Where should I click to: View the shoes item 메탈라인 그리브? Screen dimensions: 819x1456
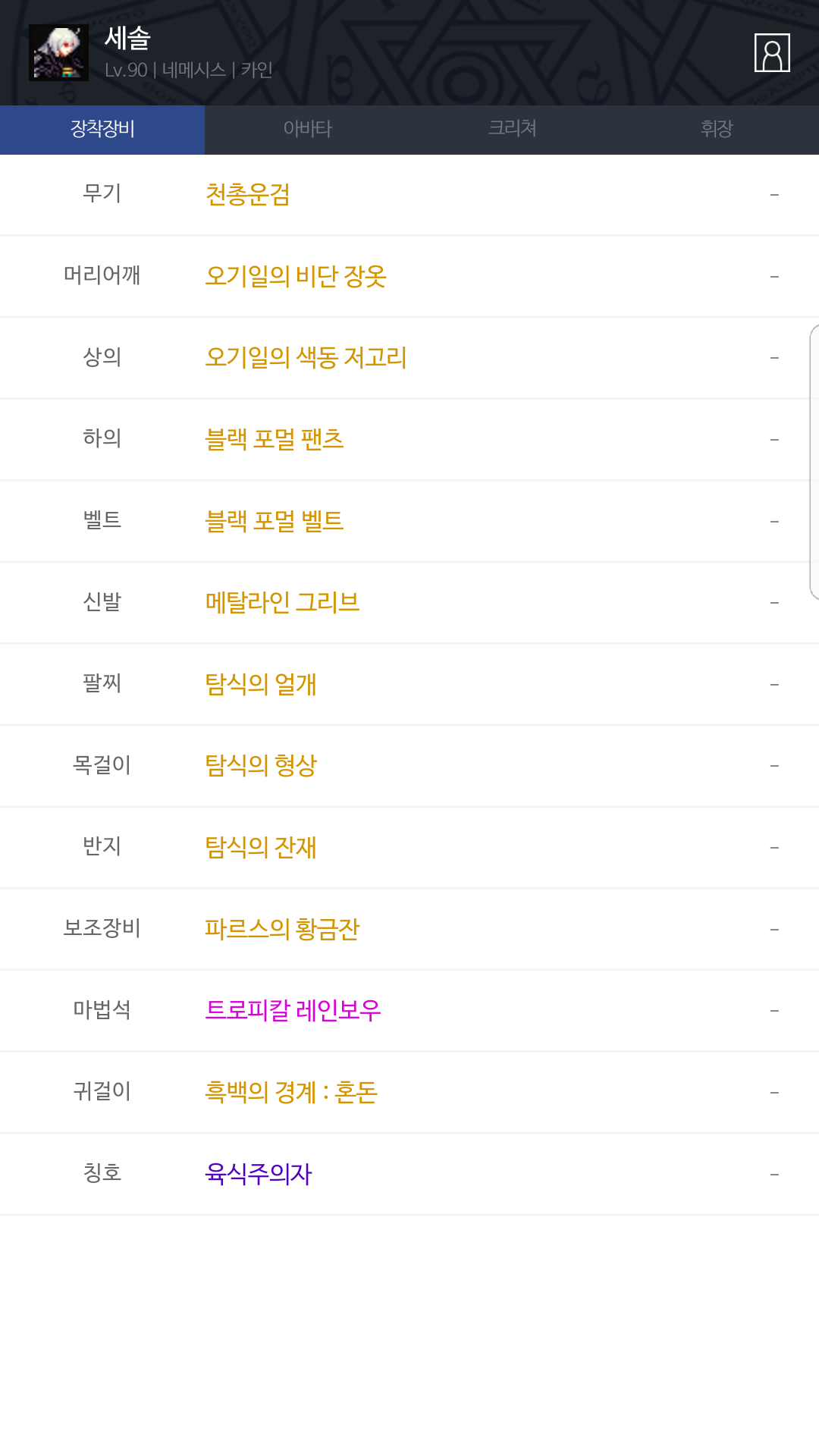point(409,603)
